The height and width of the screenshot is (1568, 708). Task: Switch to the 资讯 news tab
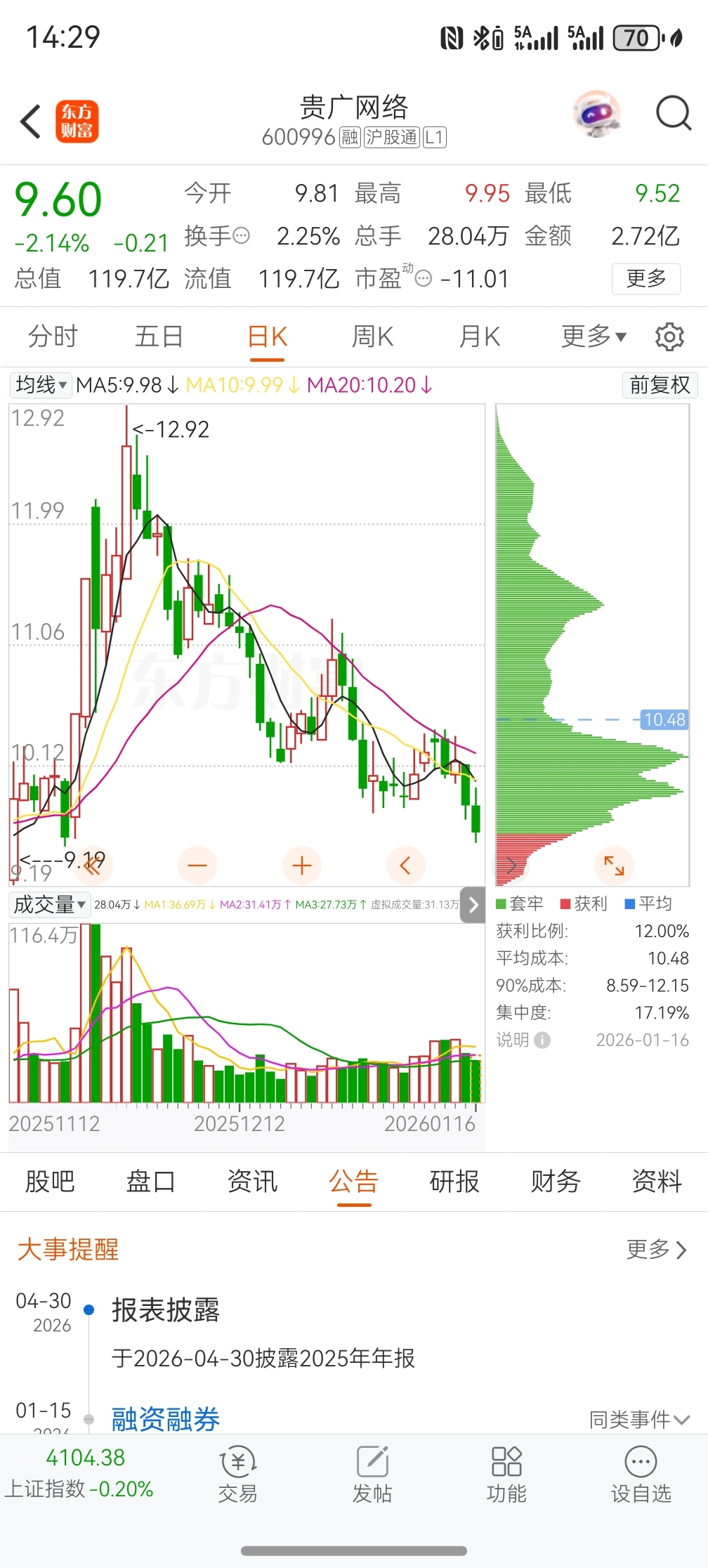pos(252,1182)
